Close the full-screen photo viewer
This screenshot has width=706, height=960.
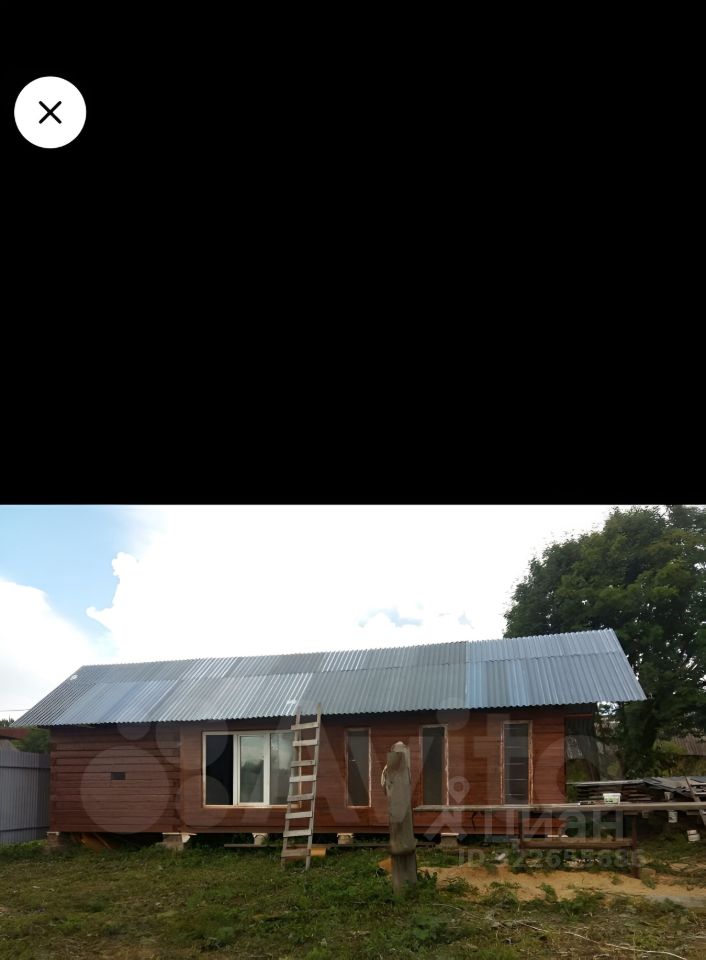(50, 112)
